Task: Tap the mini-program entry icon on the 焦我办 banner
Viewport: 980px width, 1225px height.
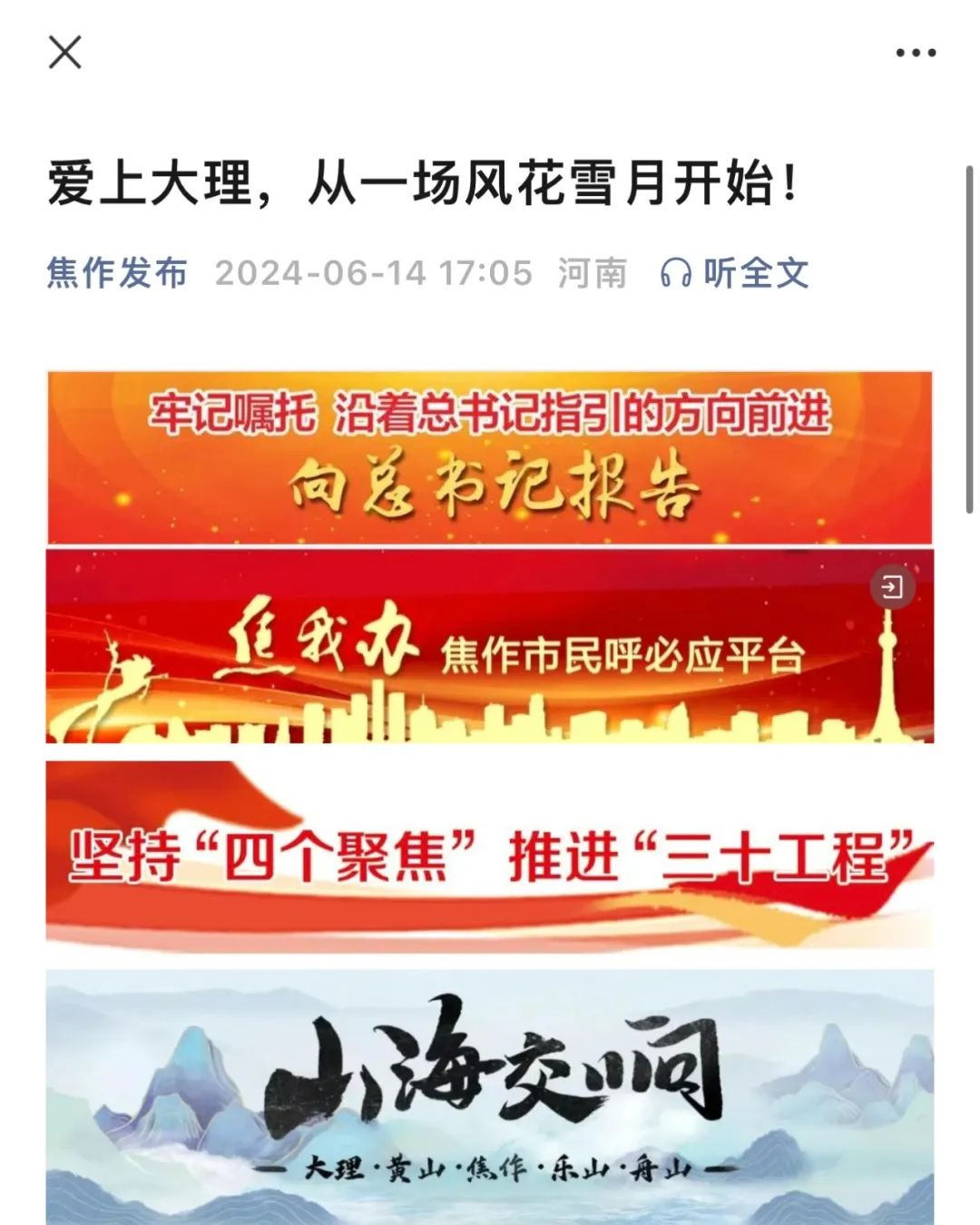Action: (892, 586)
